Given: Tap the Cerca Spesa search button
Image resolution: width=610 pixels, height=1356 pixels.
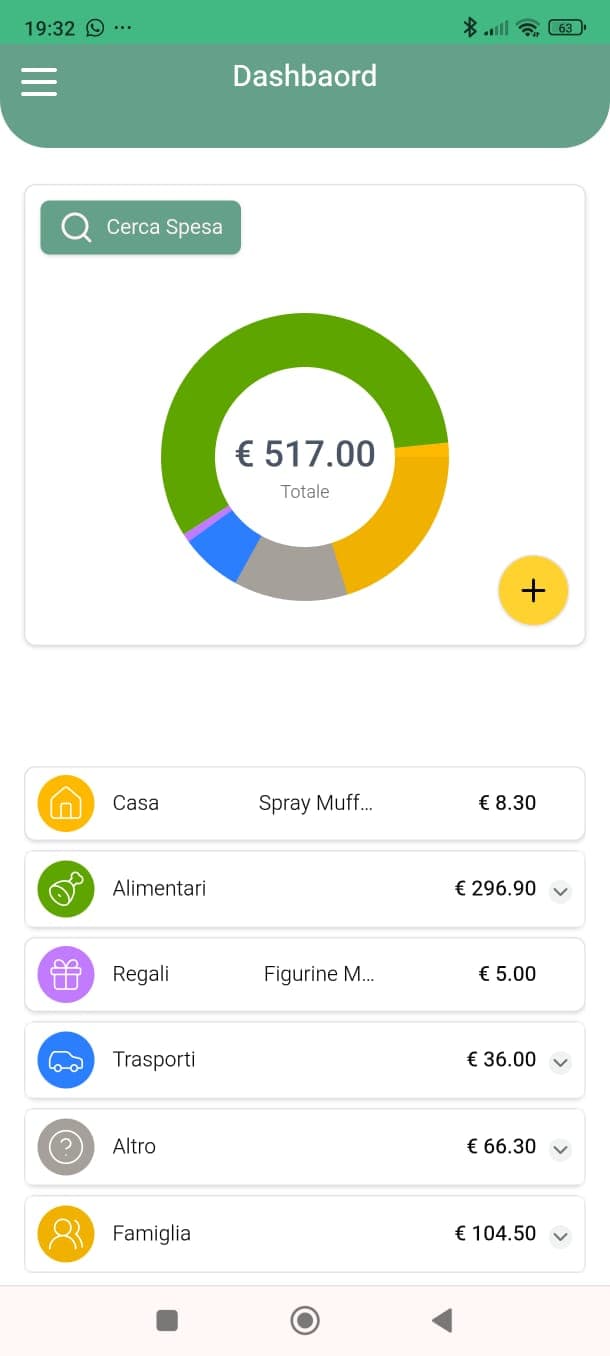Looking at the screenshot, I should click(141, 227).
